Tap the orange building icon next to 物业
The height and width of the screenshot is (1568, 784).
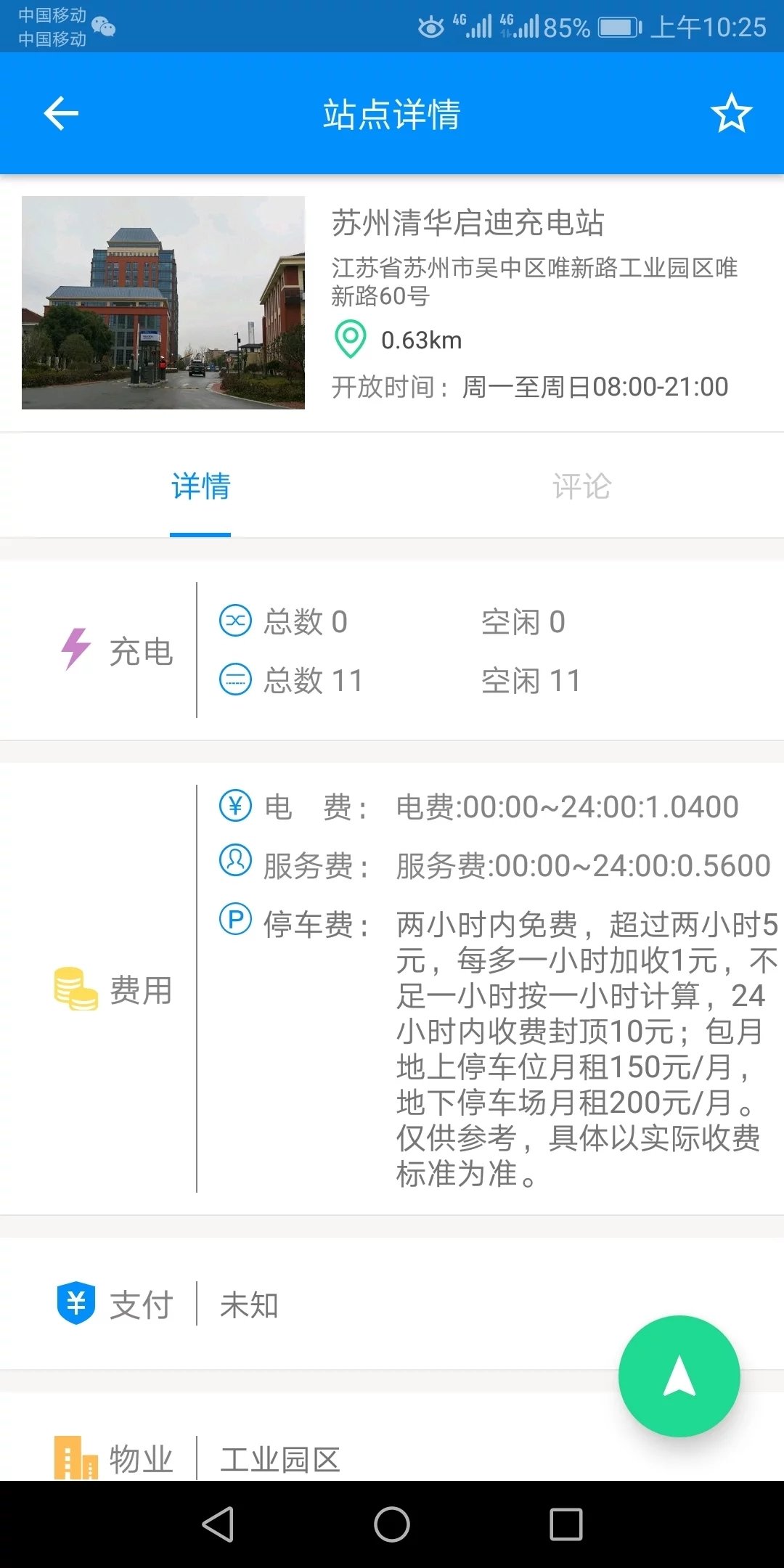click(x=75, y=1457)
